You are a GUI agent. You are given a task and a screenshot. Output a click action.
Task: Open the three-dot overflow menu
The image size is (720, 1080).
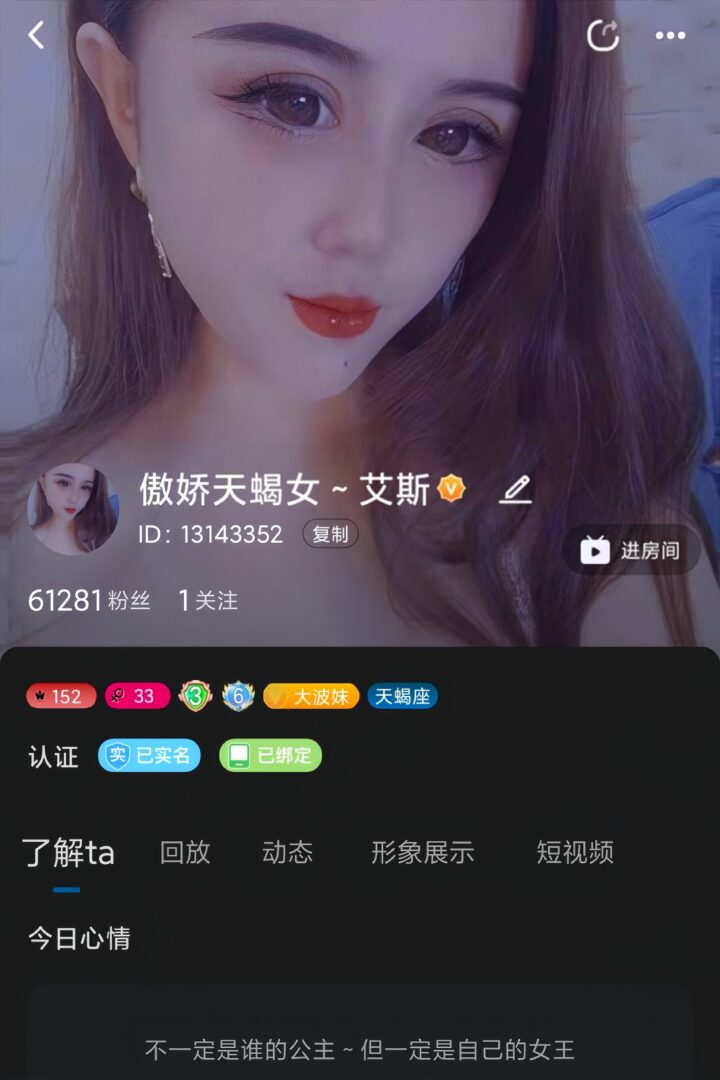point(670,36)
